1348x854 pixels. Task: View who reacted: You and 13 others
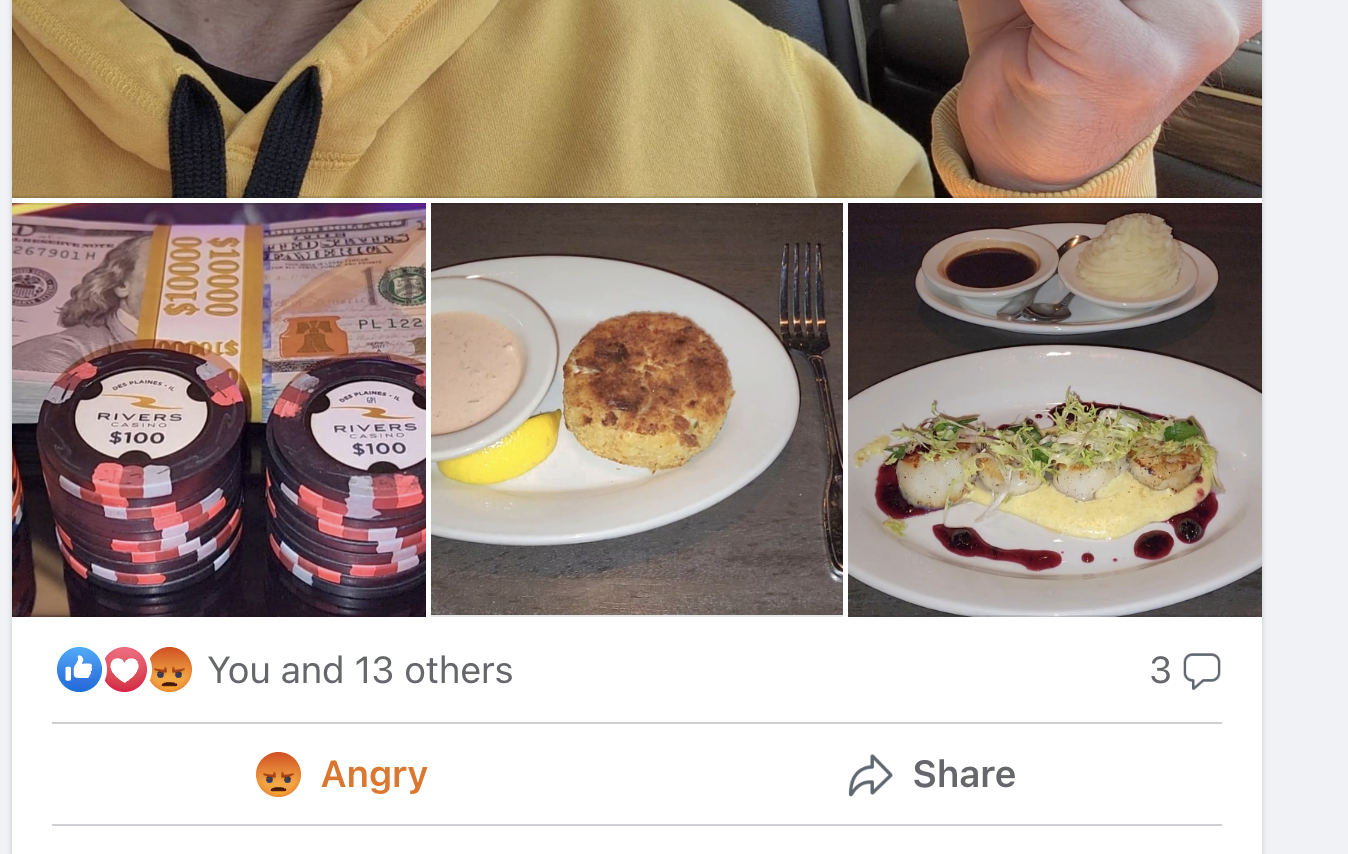coord(359,670)
